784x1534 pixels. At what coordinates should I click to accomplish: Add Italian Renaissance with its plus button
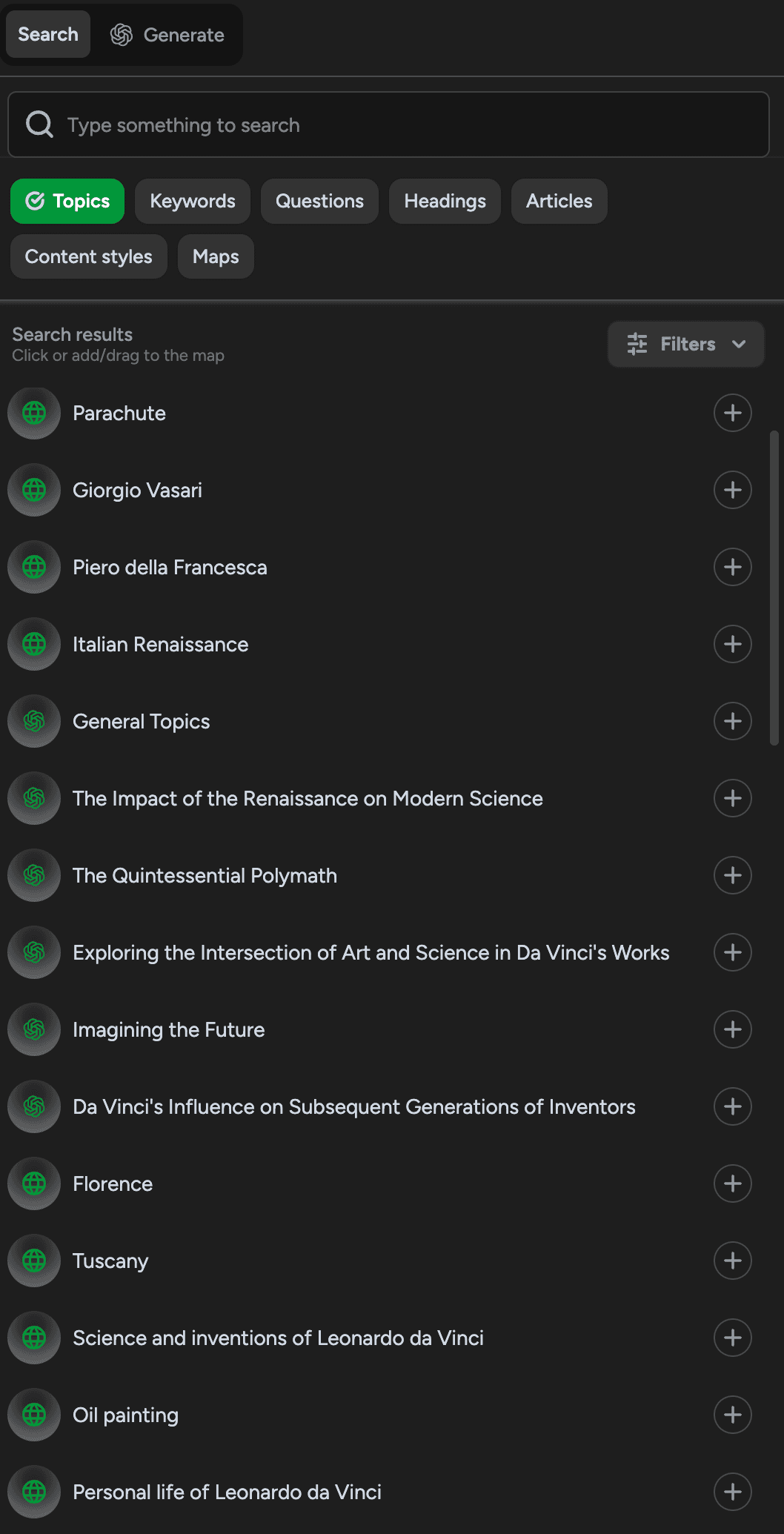733,644
